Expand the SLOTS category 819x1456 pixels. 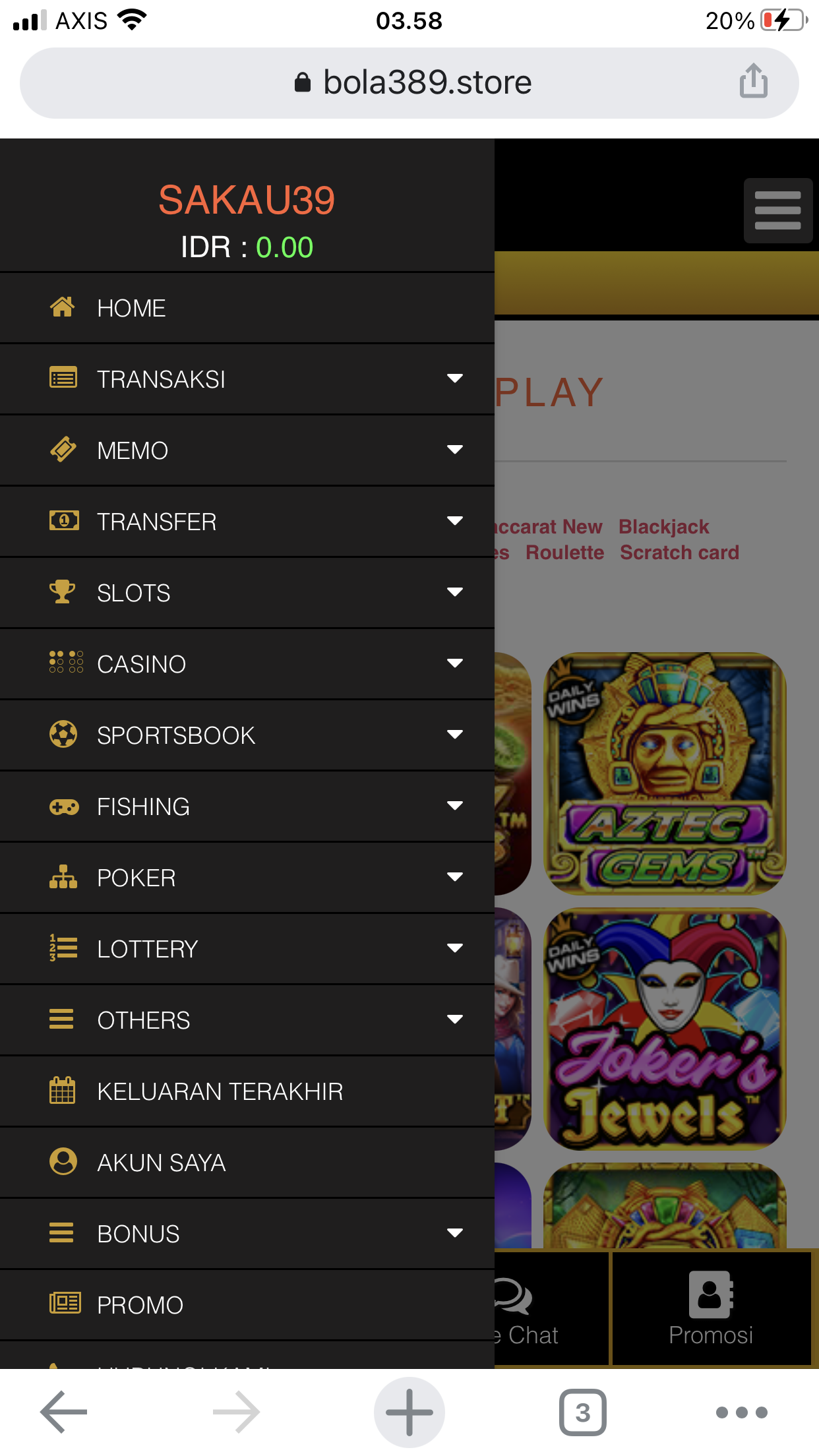pyautogui.click(x=247, y=593)
